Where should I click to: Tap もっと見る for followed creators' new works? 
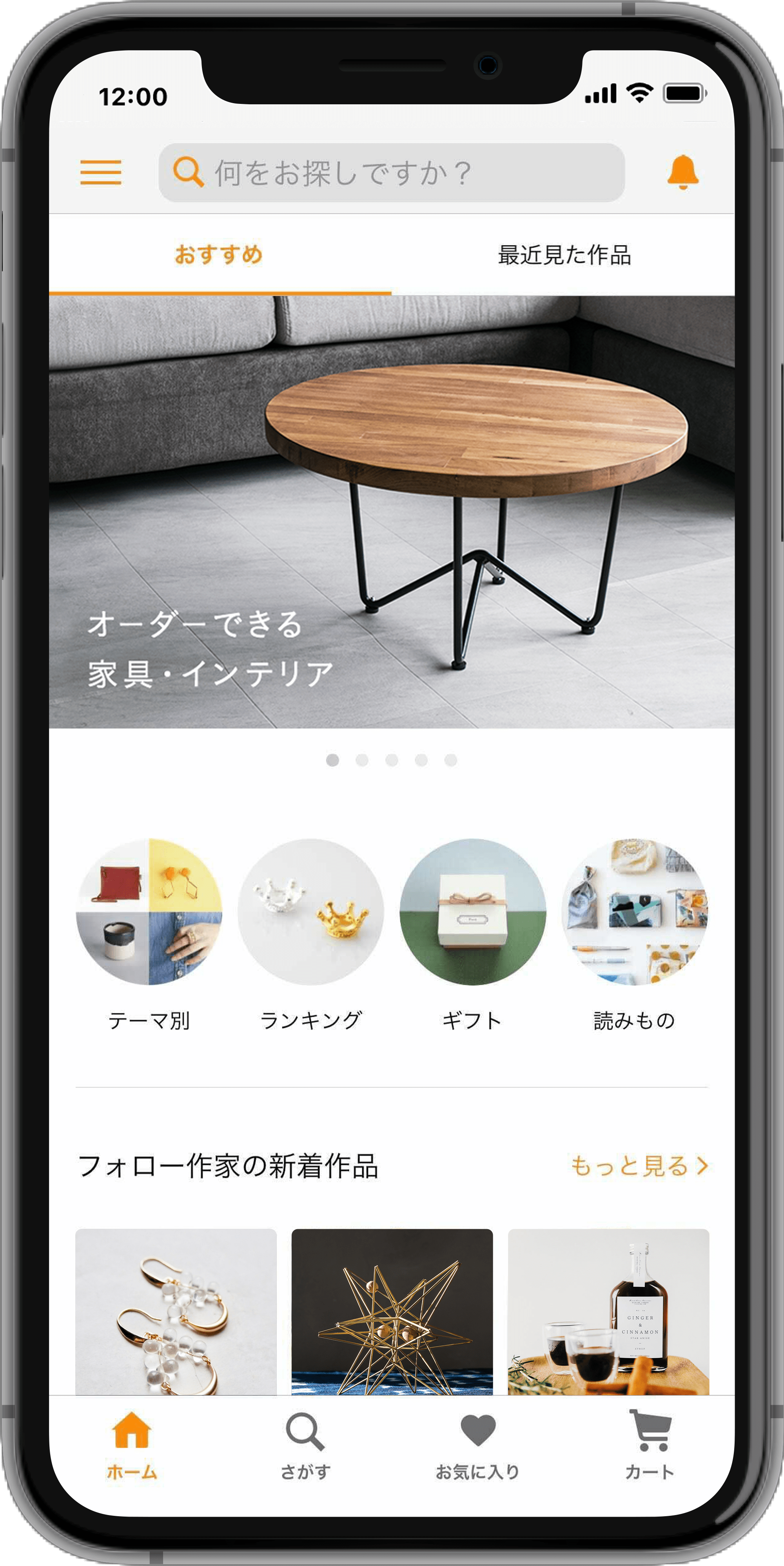click(639, 1166)
